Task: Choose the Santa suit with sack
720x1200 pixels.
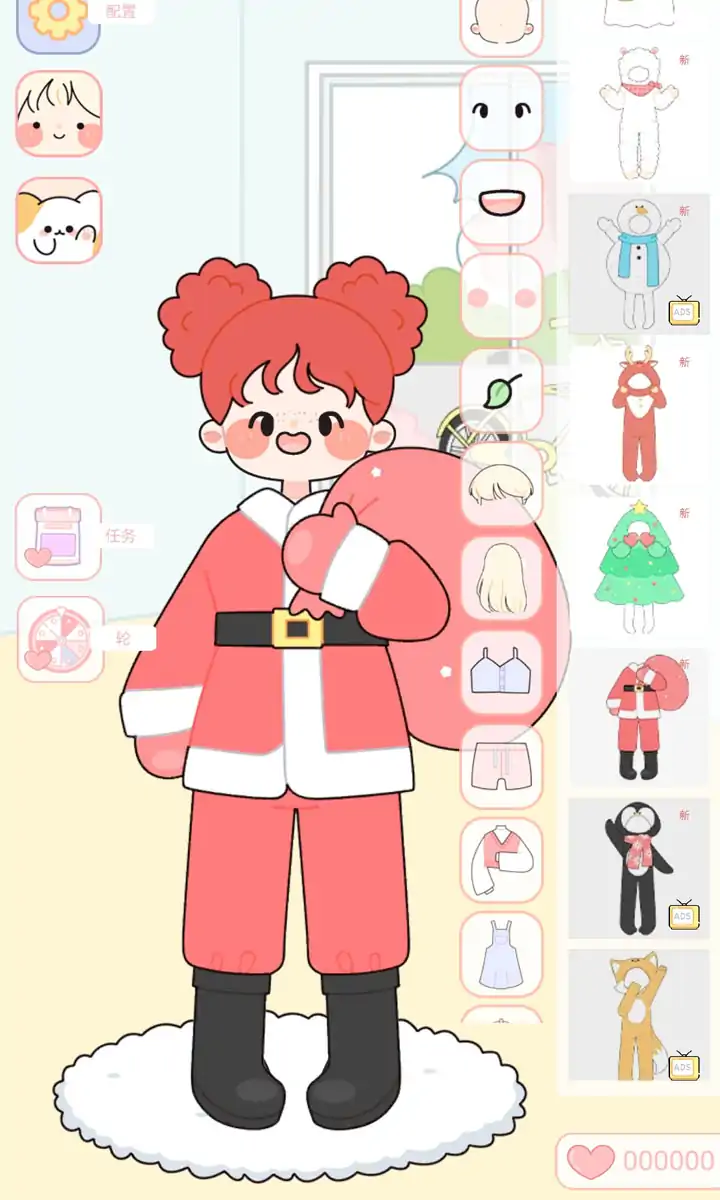Action: tap(638, 717)
